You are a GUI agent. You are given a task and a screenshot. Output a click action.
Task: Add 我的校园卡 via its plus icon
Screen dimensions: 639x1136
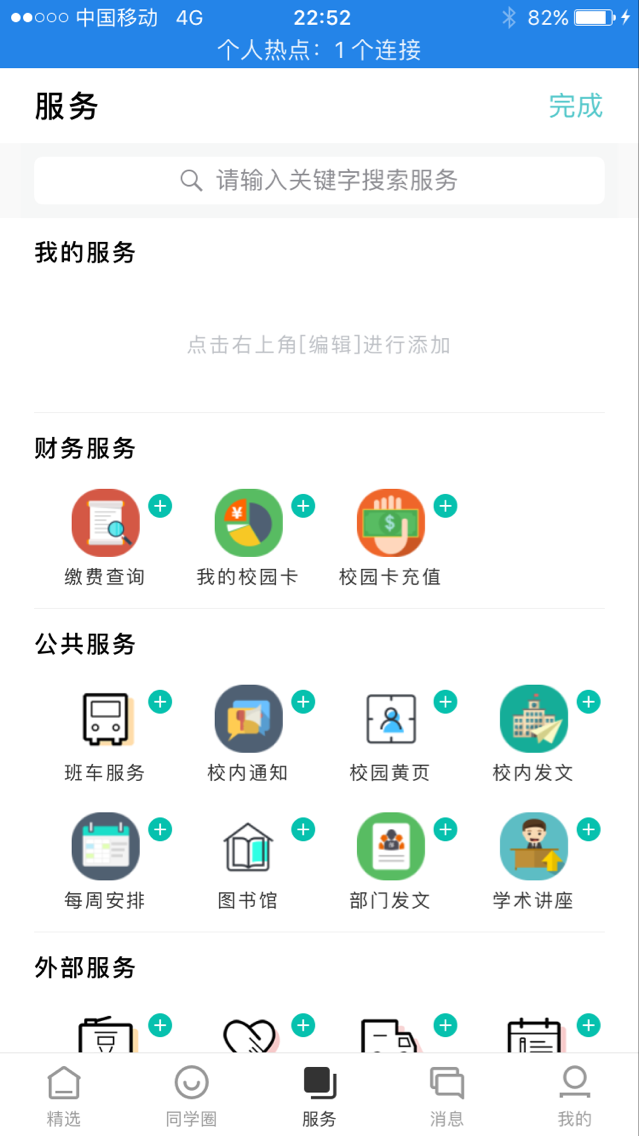click(x=303, y=506)
